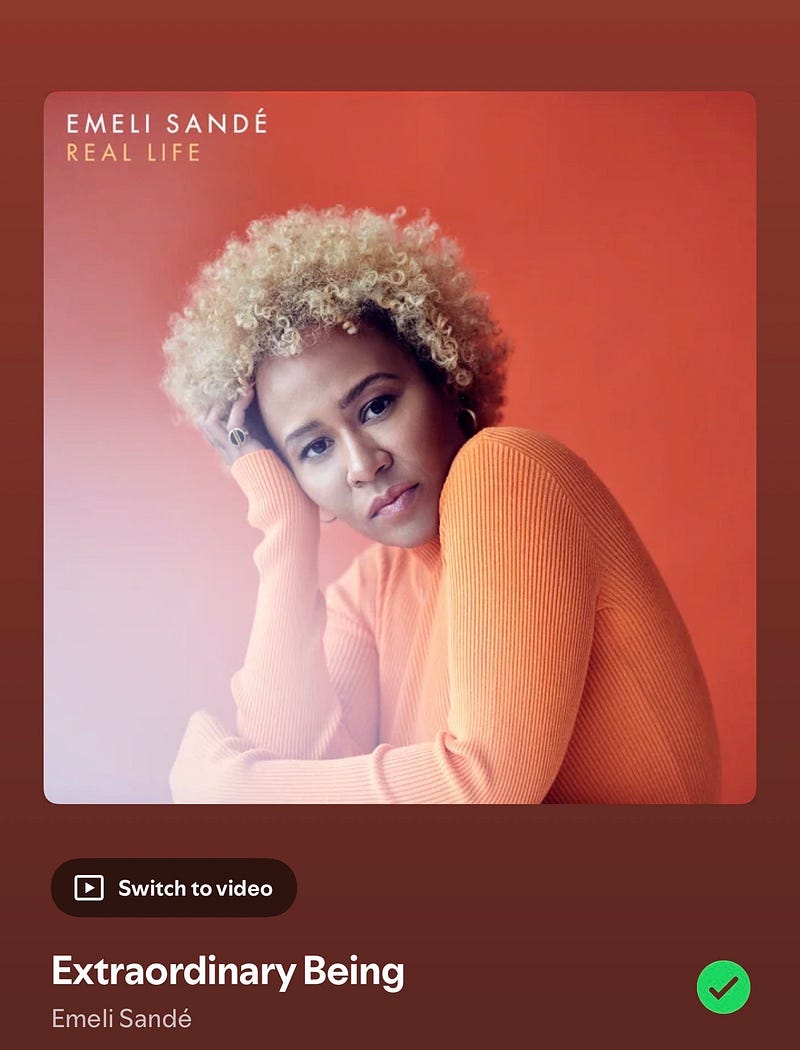The image size is (800, 1050).
Task: Tap the Extraordinary Being song title
Action: coord(228,972)
